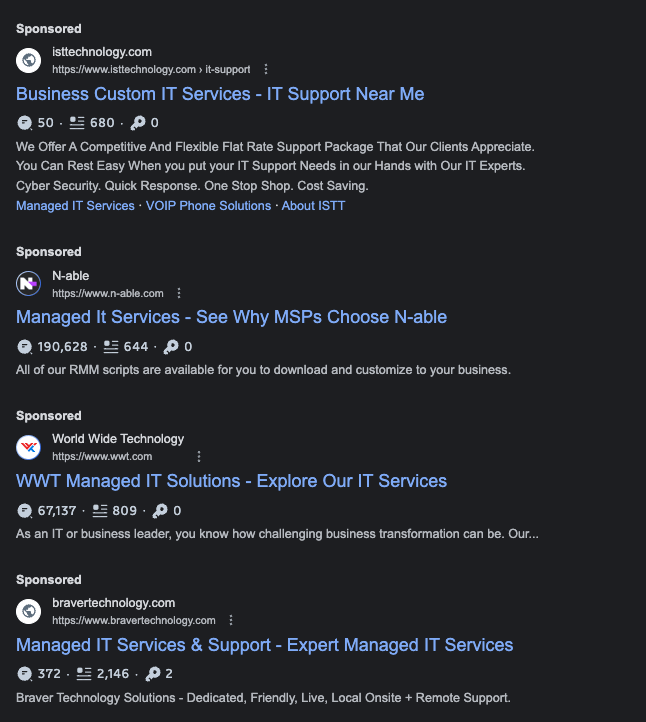Open the 'VOIP Phone Solutions' sitelink

click(x=208, y=205)
